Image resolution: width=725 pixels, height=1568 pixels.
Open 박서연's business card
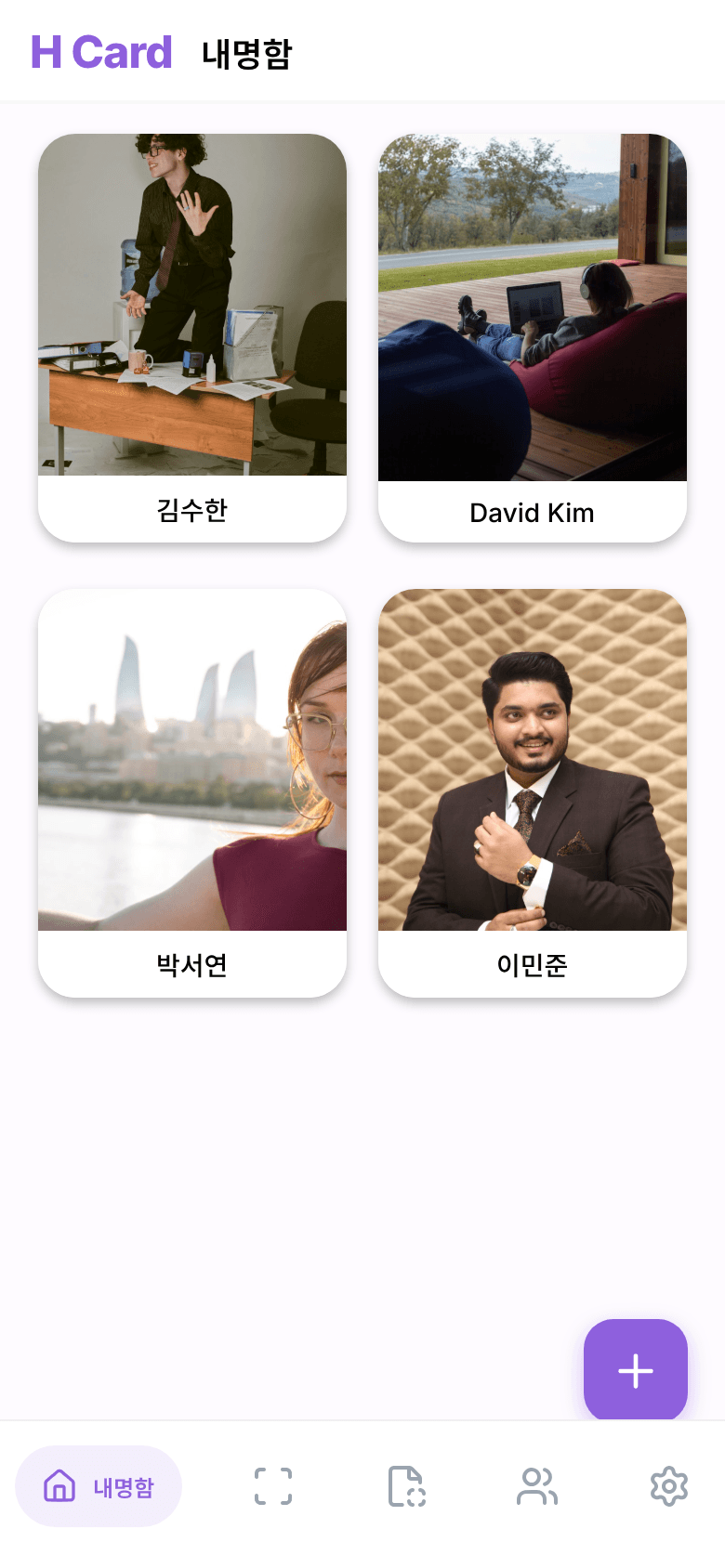coord(191,791)
